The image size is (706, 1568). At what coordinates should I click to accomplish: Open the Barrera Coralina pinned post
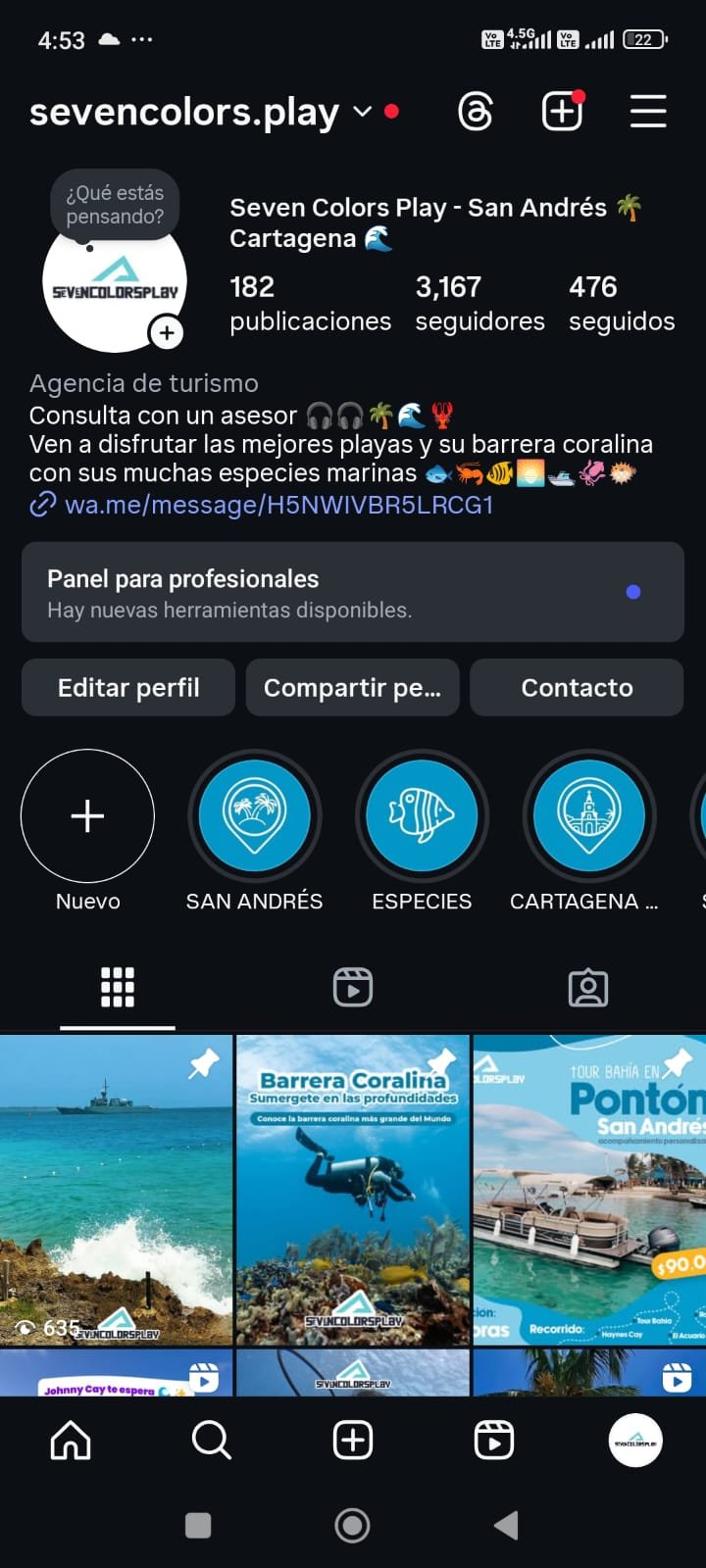pos(353,1191)
